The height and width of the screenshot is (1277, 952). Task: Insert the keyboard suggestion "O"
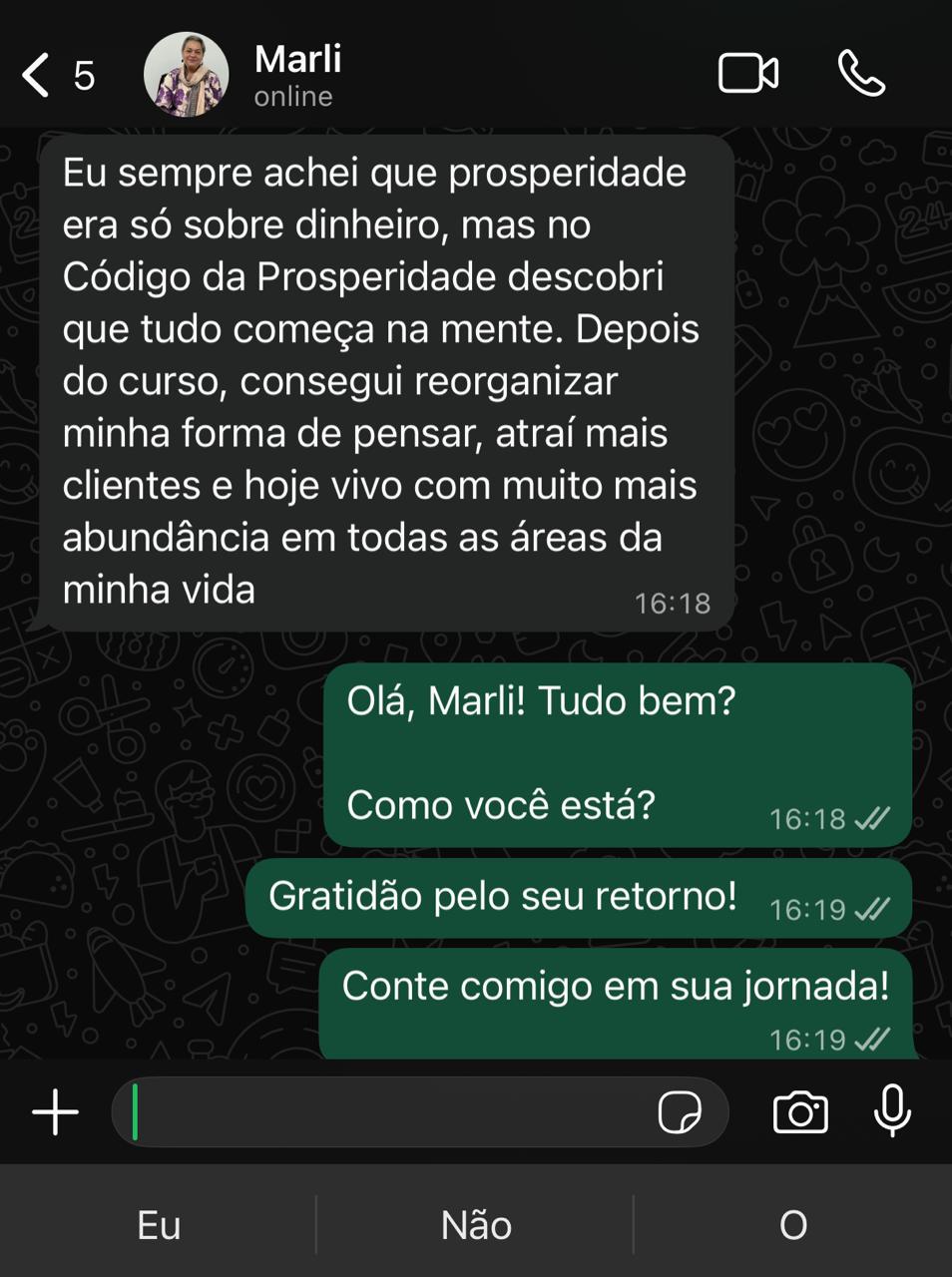click(793, 1225)
